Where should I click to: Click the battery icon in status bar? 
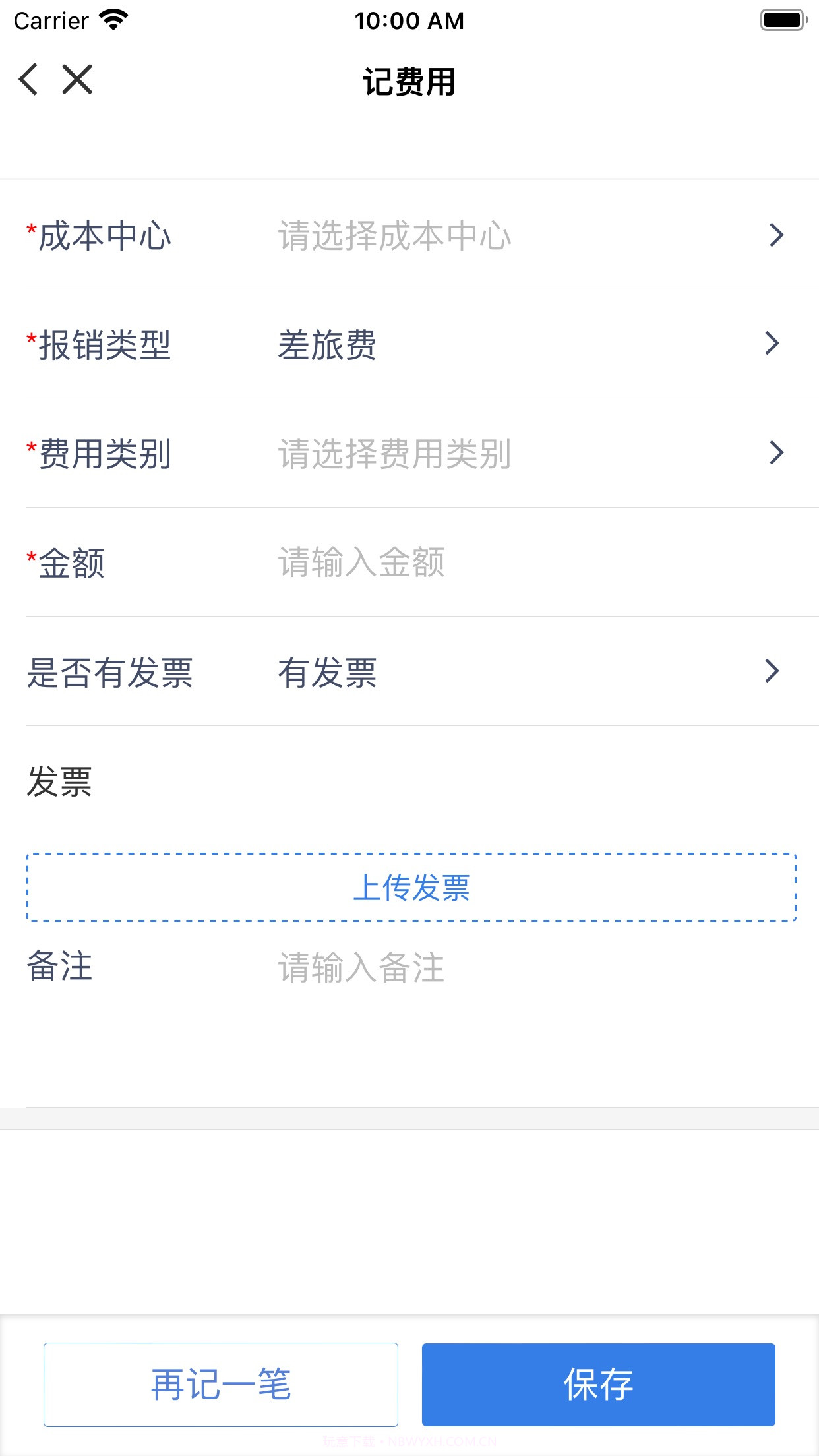pos(783,19)
